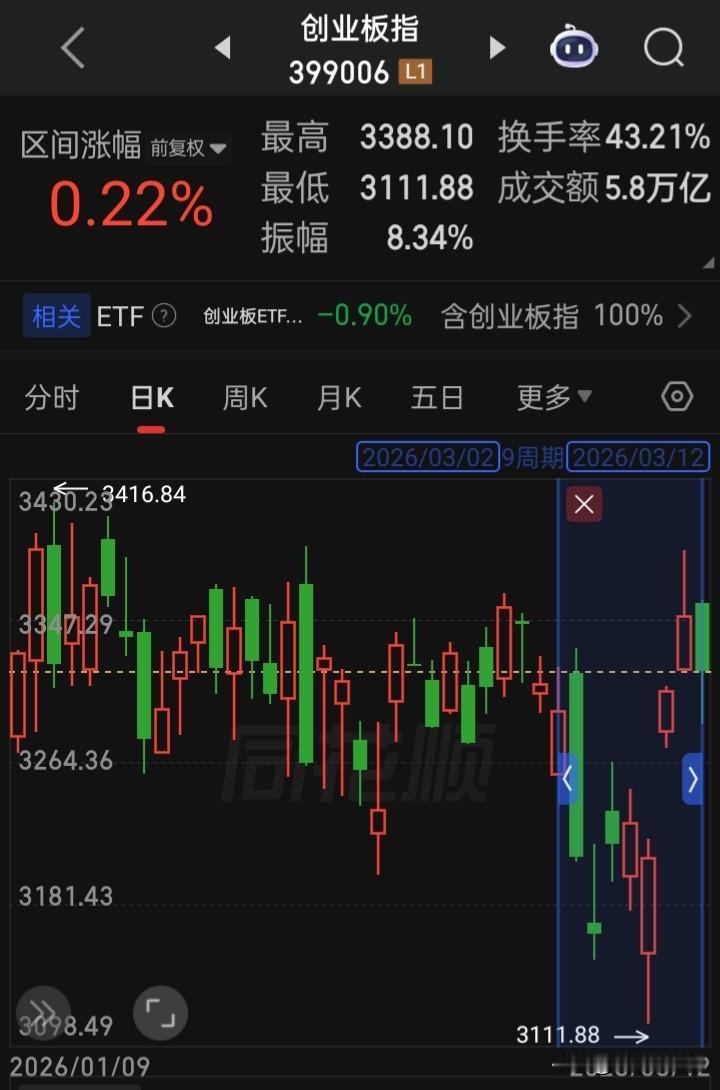Select the 月K monthly chart tab
The height and width of the screenshot is (1090, 720).
(x=338, y=397)
